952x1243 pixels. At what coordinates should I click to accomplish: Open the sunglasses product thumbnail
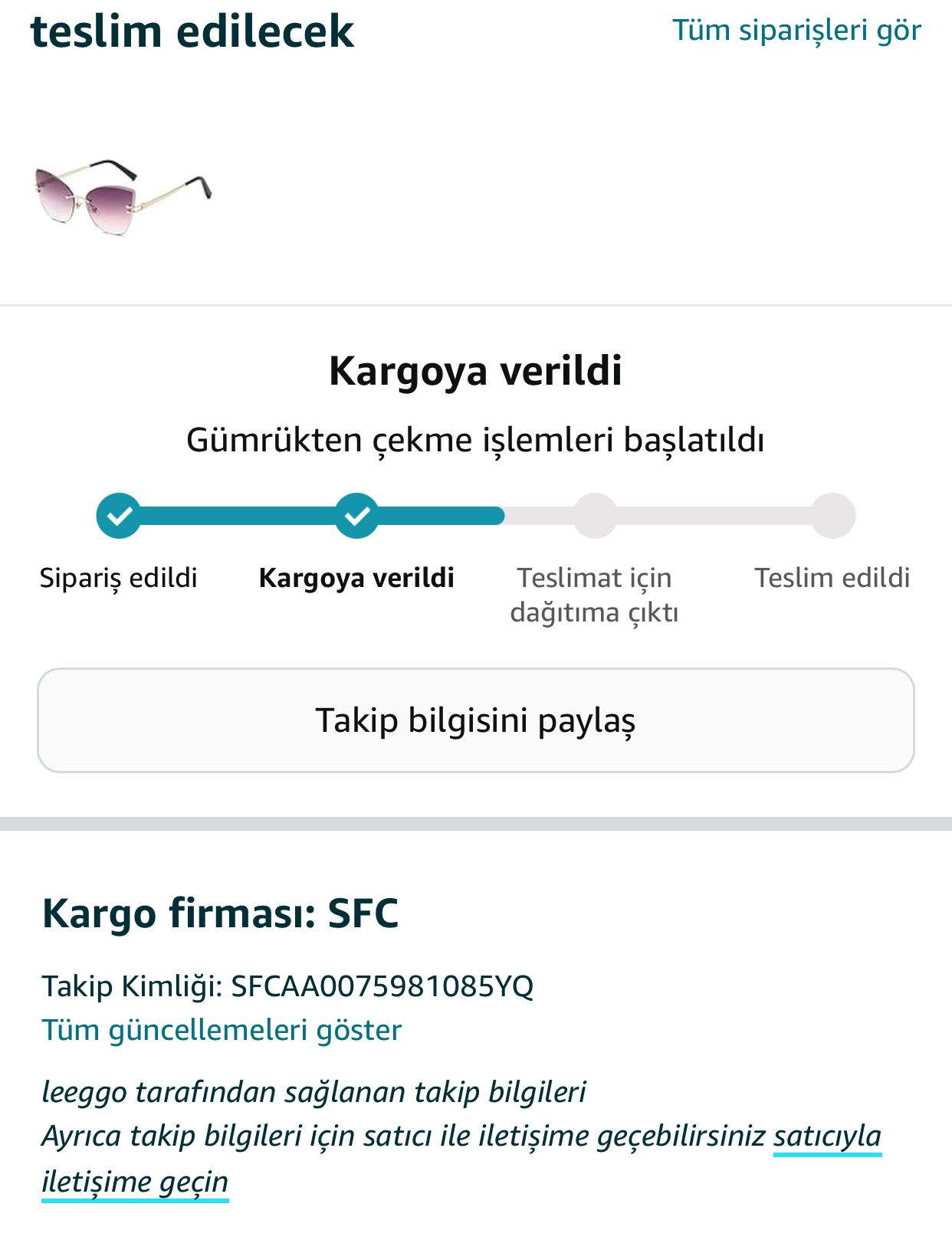point(123,196)
